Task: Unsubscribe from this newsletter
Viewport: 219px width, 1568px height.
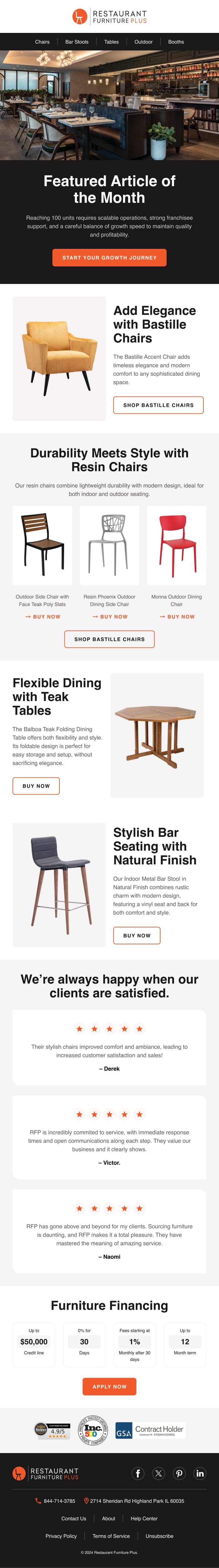Action: 159,1536
